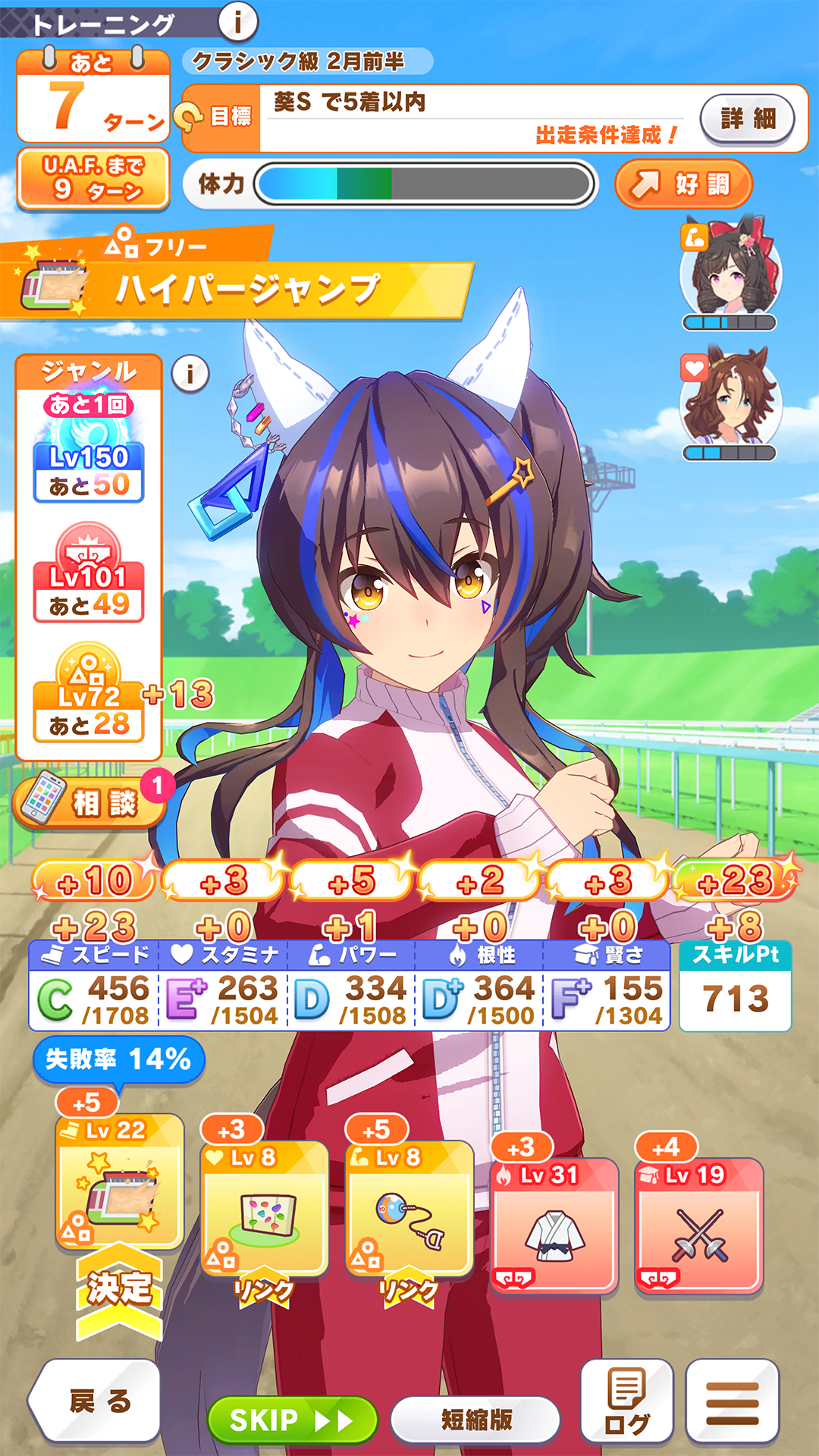Open the ジャンル info icon
819x1456 pixels.
pos(190,374)
